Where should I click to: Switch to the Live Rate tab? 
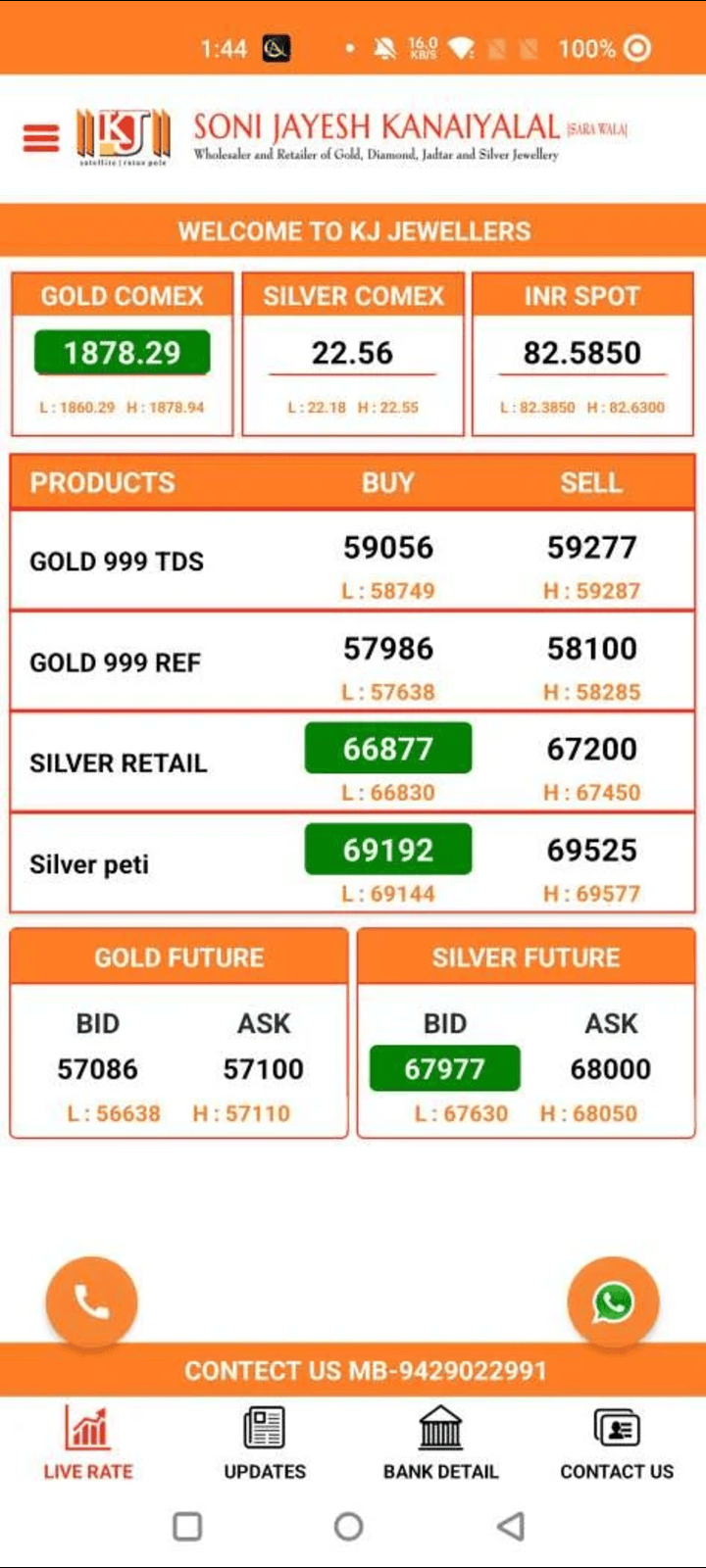click(x=88, y=1443)
